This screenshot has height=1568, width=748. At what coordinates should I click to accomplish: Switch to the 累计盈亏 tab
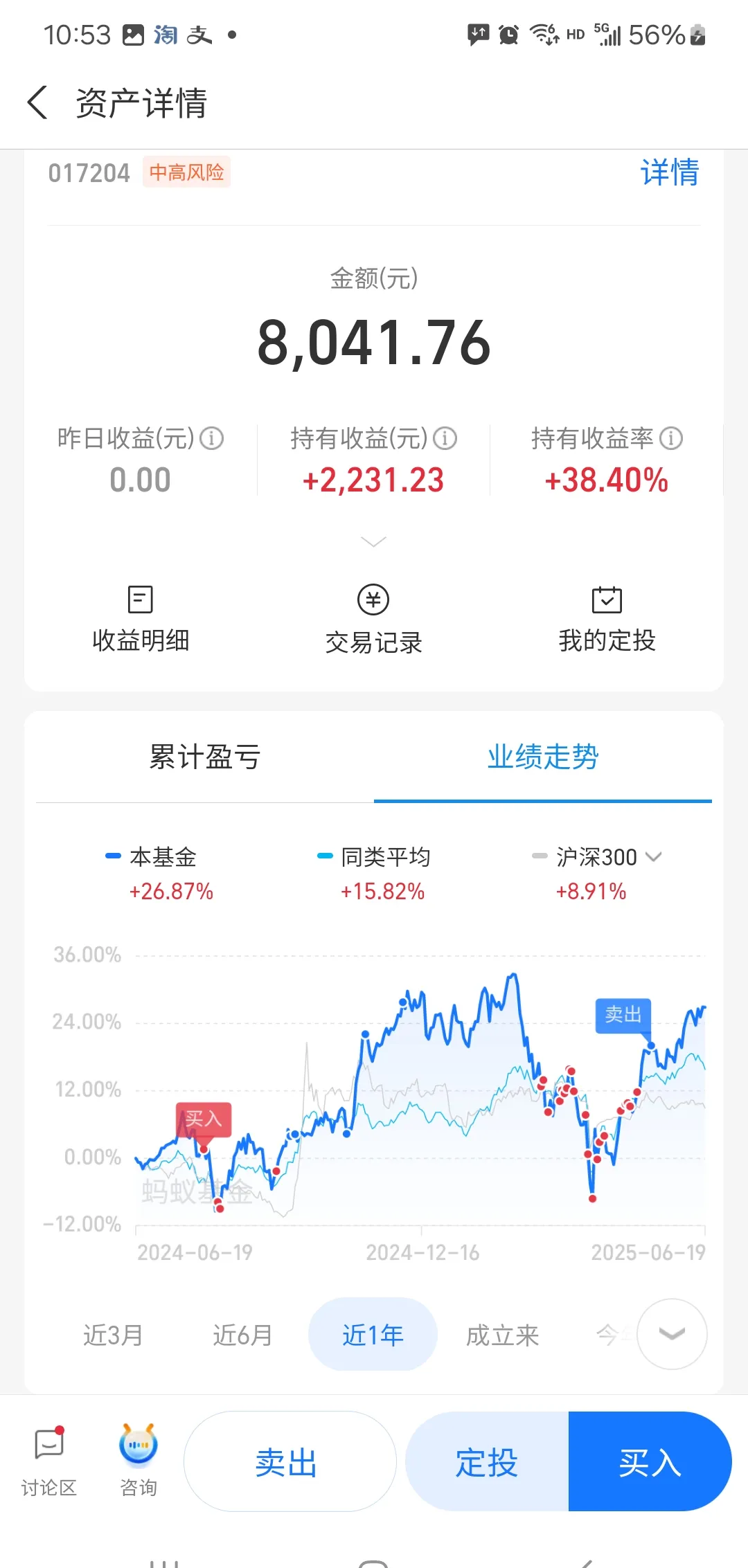[x=204, y=758]
